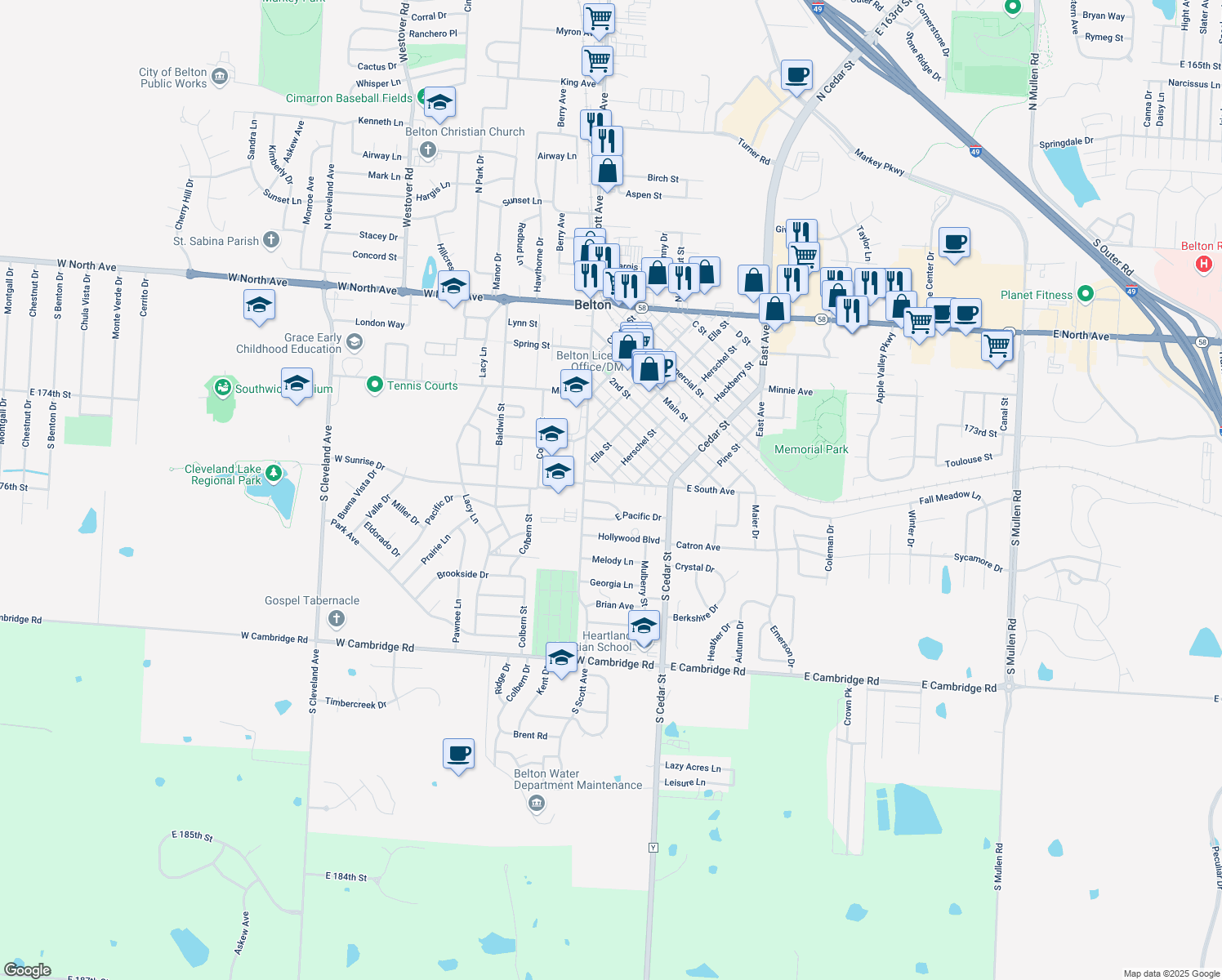The image size is (1222, 980).
Task: Open the Grace Early Childhood Education pin
Action: pyautogui.click(x=354, y=341)
